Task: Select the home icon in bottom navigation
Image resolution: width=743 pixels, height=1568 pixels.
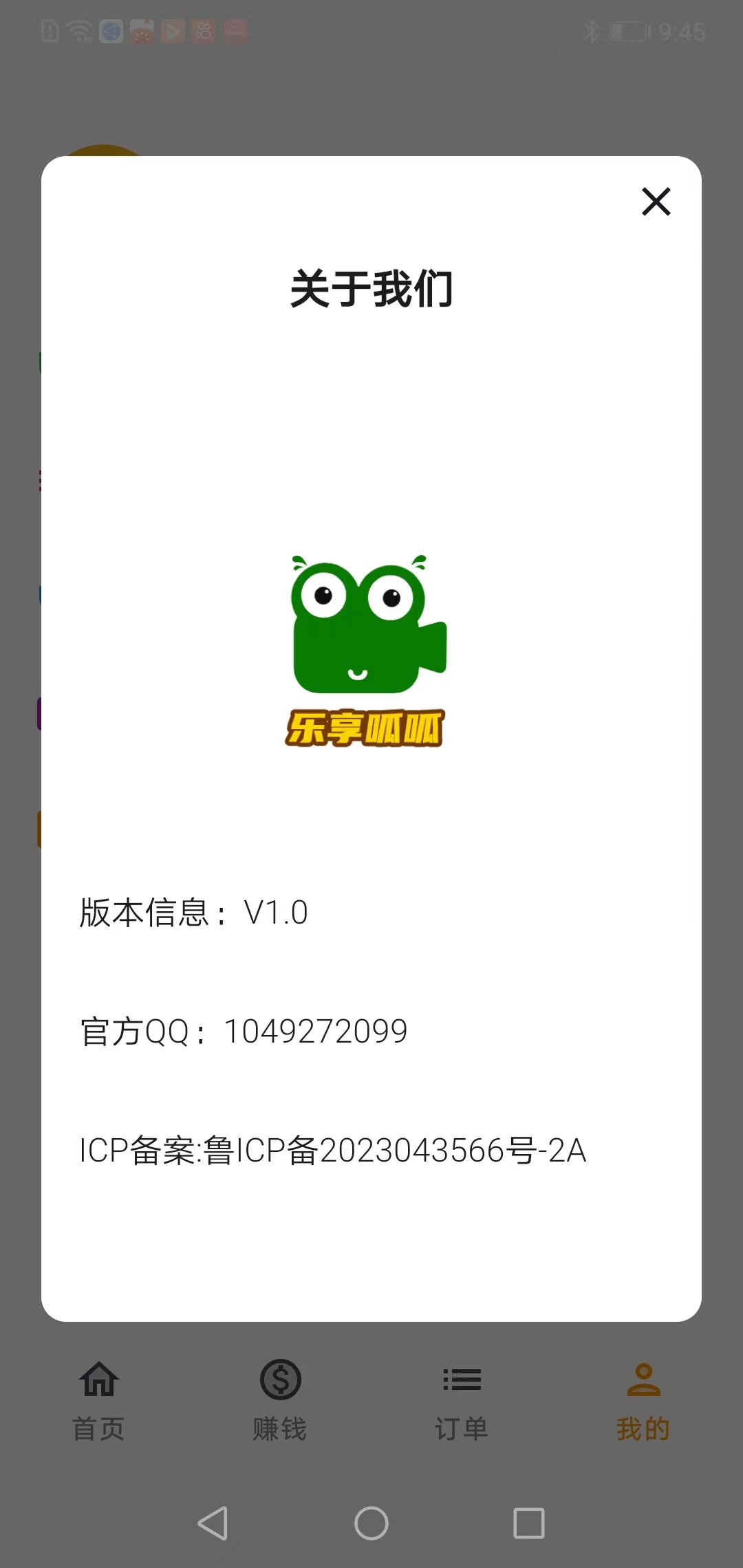Action: point(98,1379)
